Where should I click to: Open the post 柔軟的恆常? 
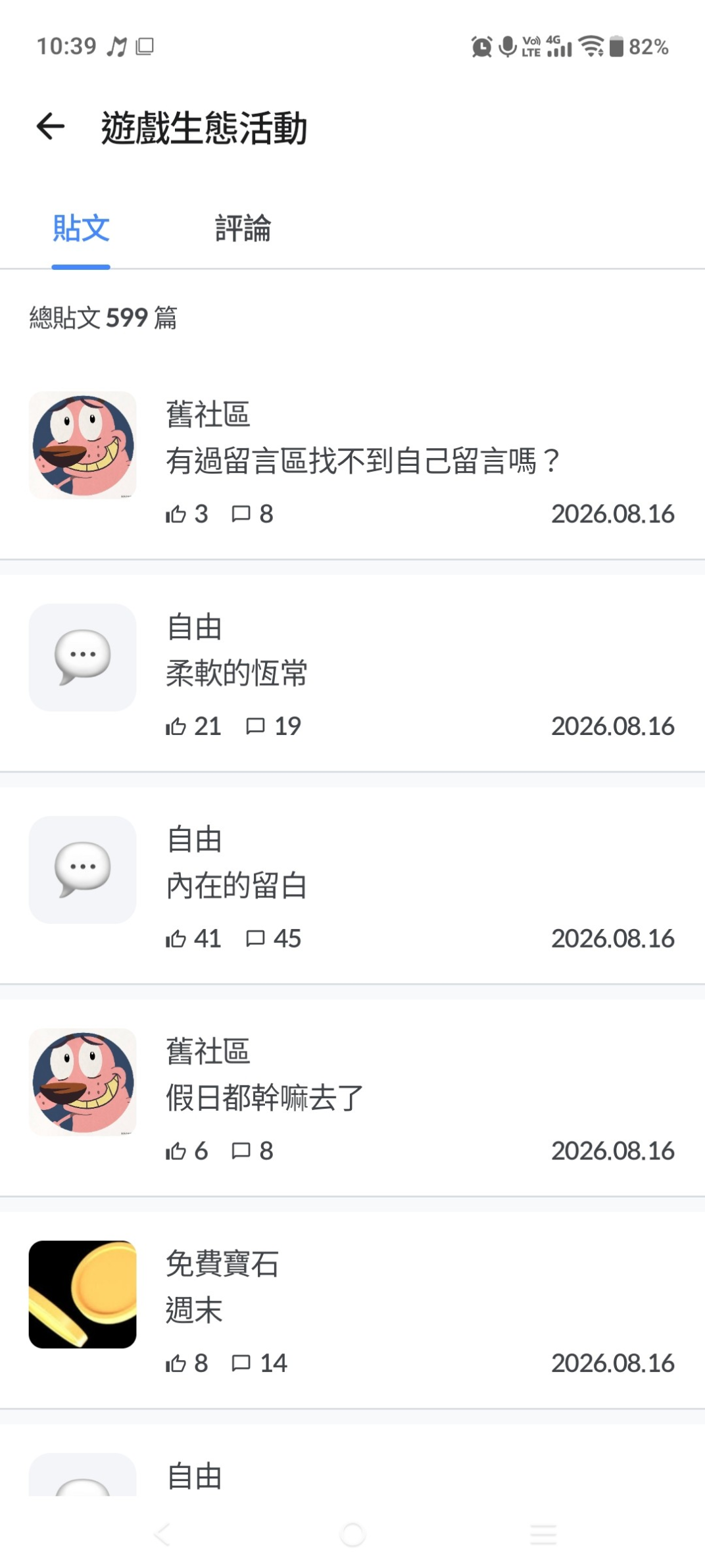coord(352,672)
